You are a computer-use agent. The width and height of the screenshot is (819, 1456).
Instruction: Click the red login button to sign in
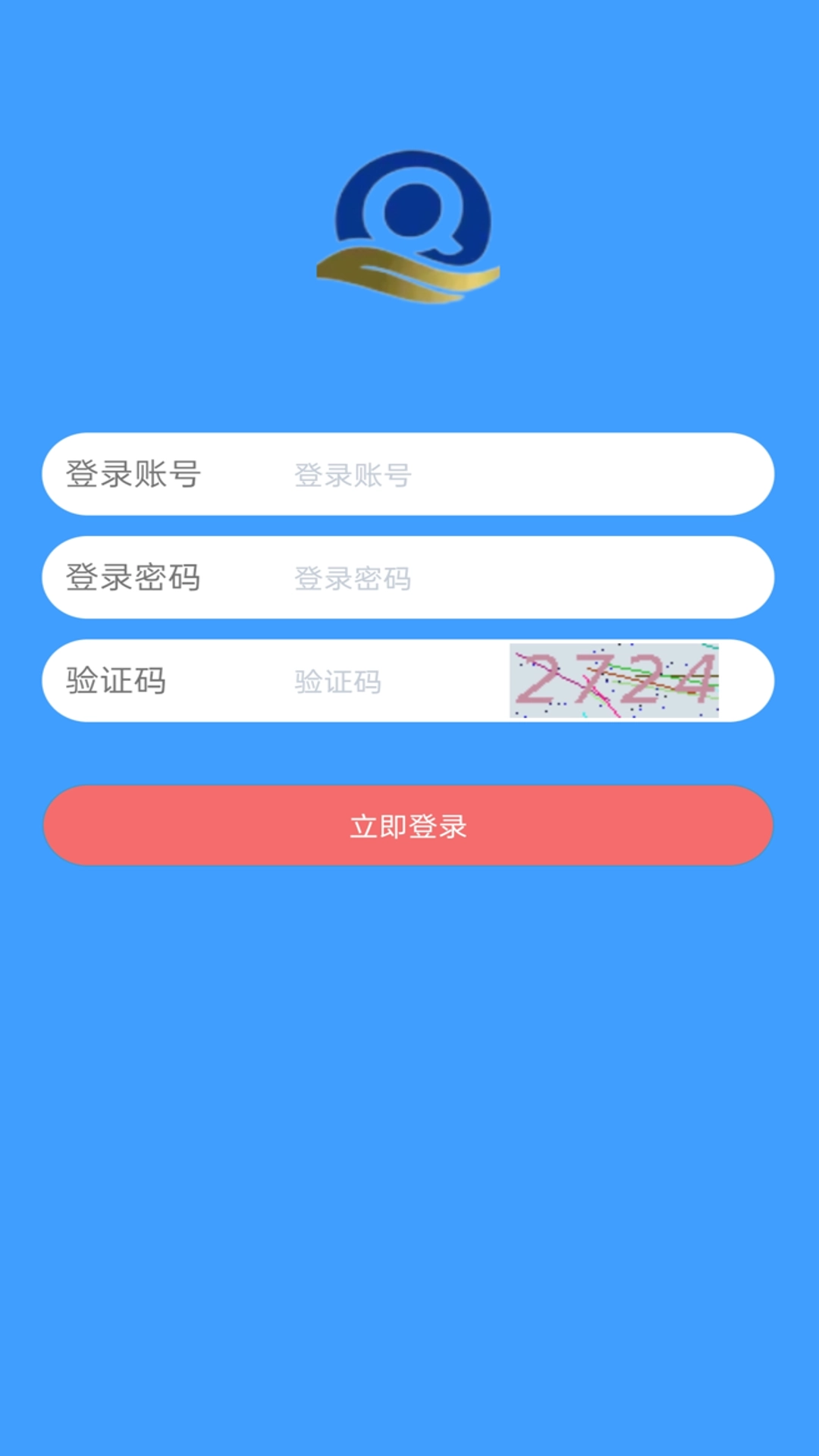coord(409,827)
